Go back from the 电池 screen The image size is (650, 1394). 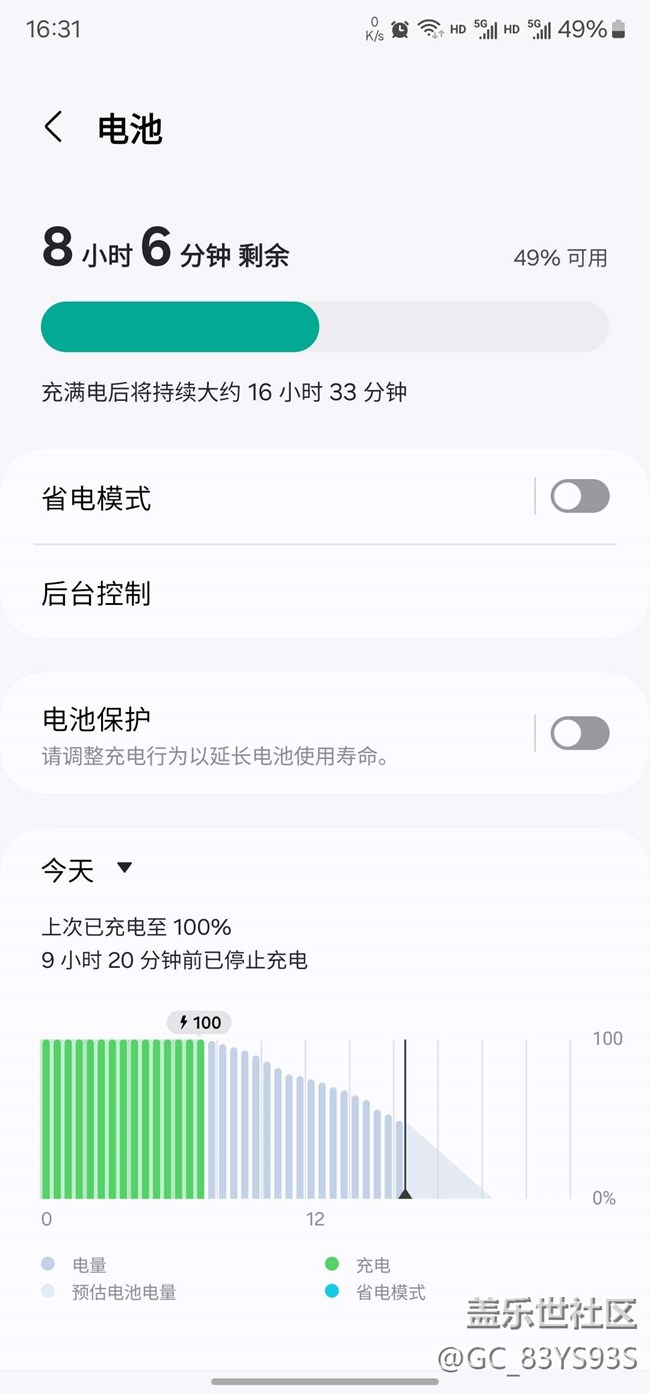pyautogui.click(x=54, y=128)
